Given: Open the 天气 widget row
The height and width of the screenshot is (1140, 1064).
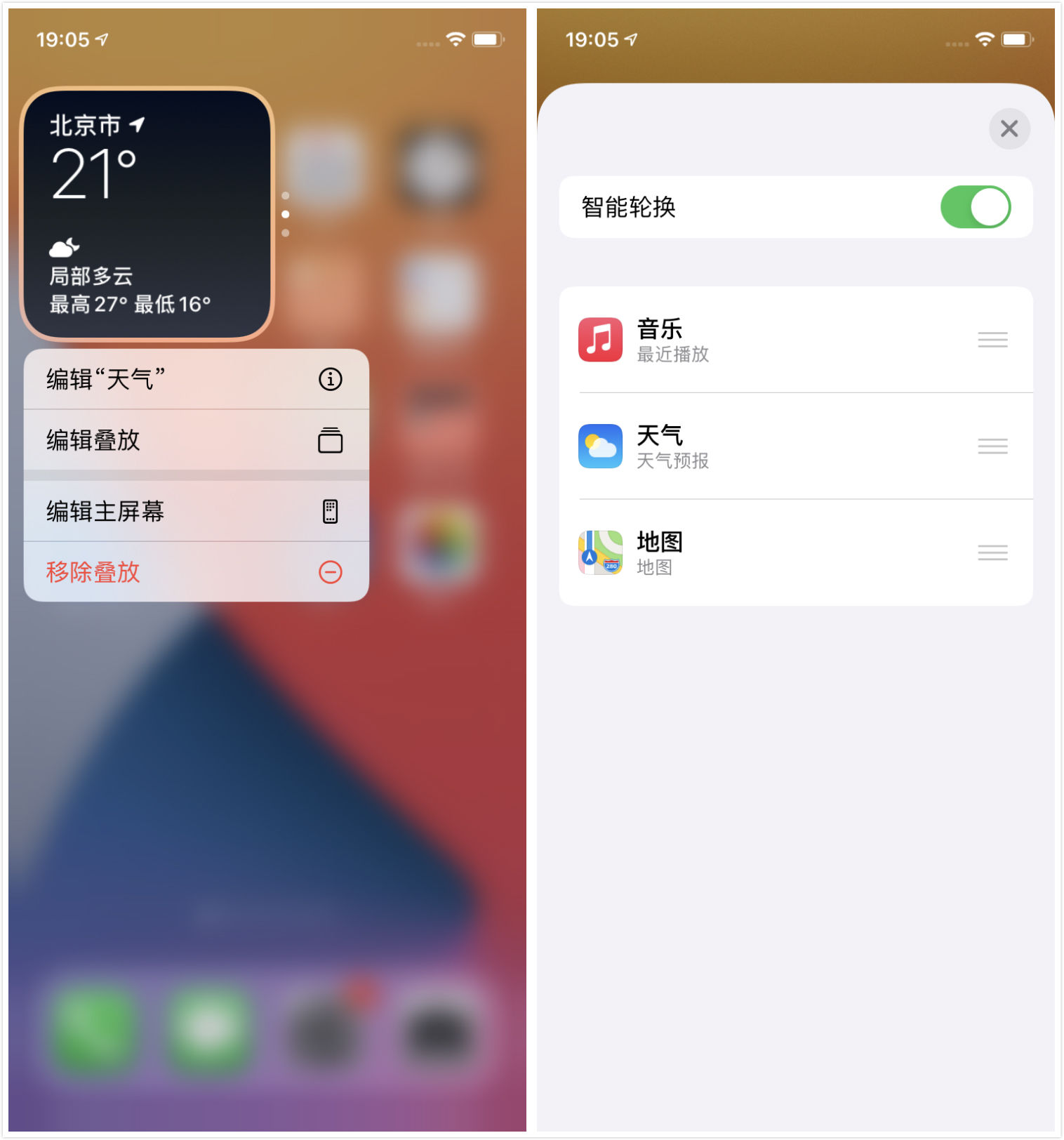Looking at the screenshot, I should pos(772,446).
